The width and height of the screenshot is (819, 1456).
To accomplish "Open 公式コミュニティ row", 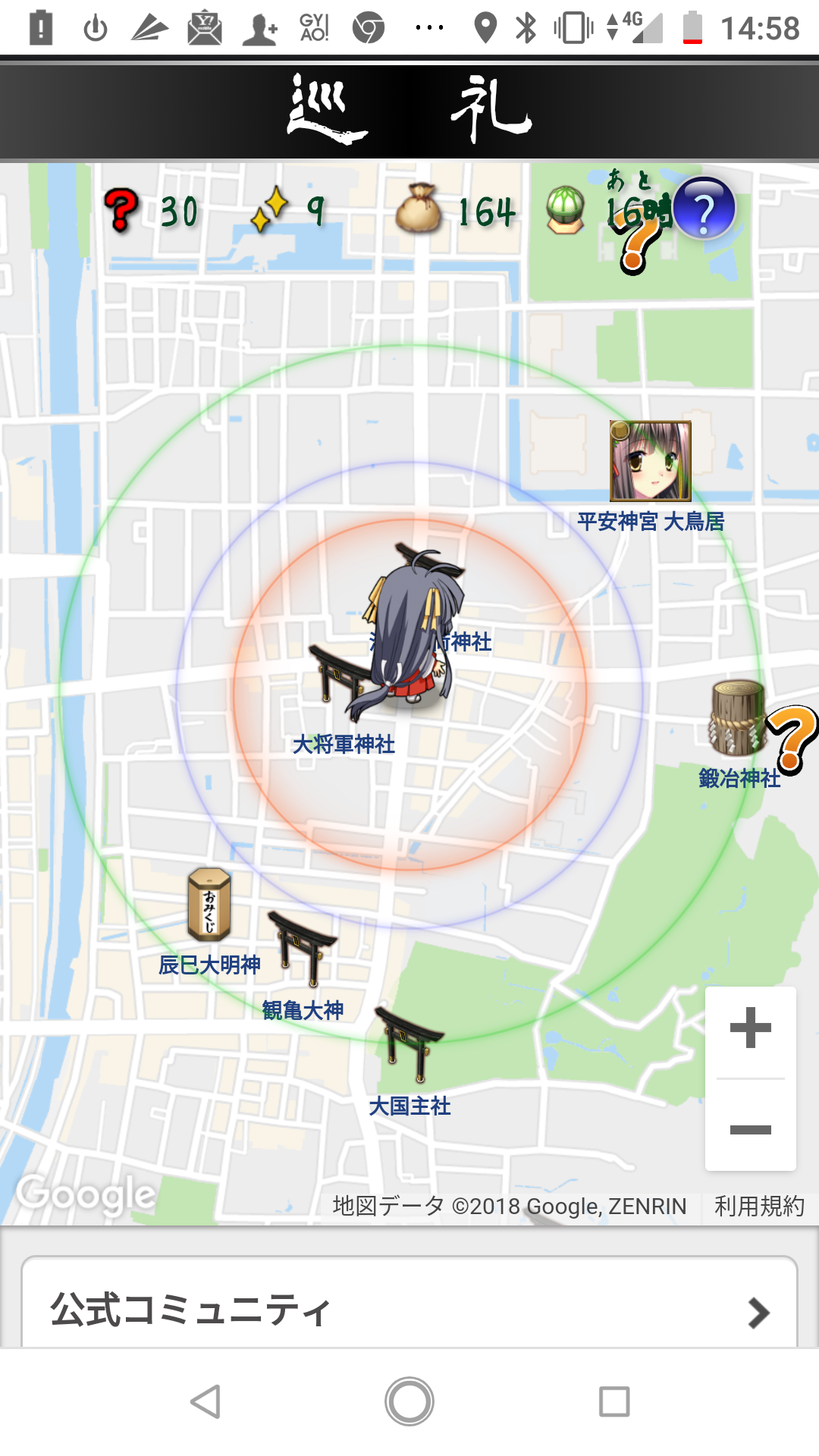I will [409, 1310].
